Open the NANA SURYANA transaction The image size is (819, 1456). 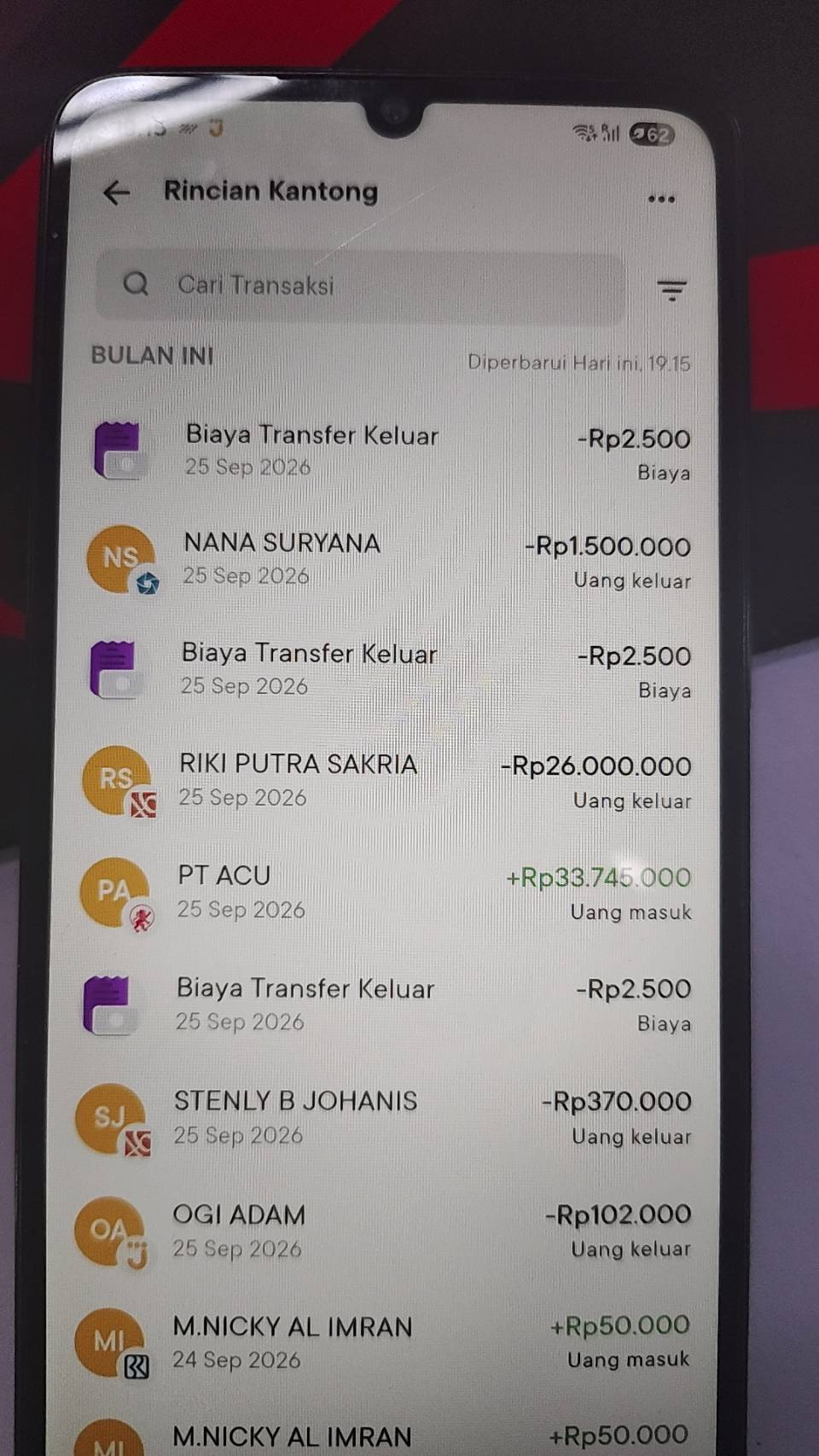click(x=389, y=561)
